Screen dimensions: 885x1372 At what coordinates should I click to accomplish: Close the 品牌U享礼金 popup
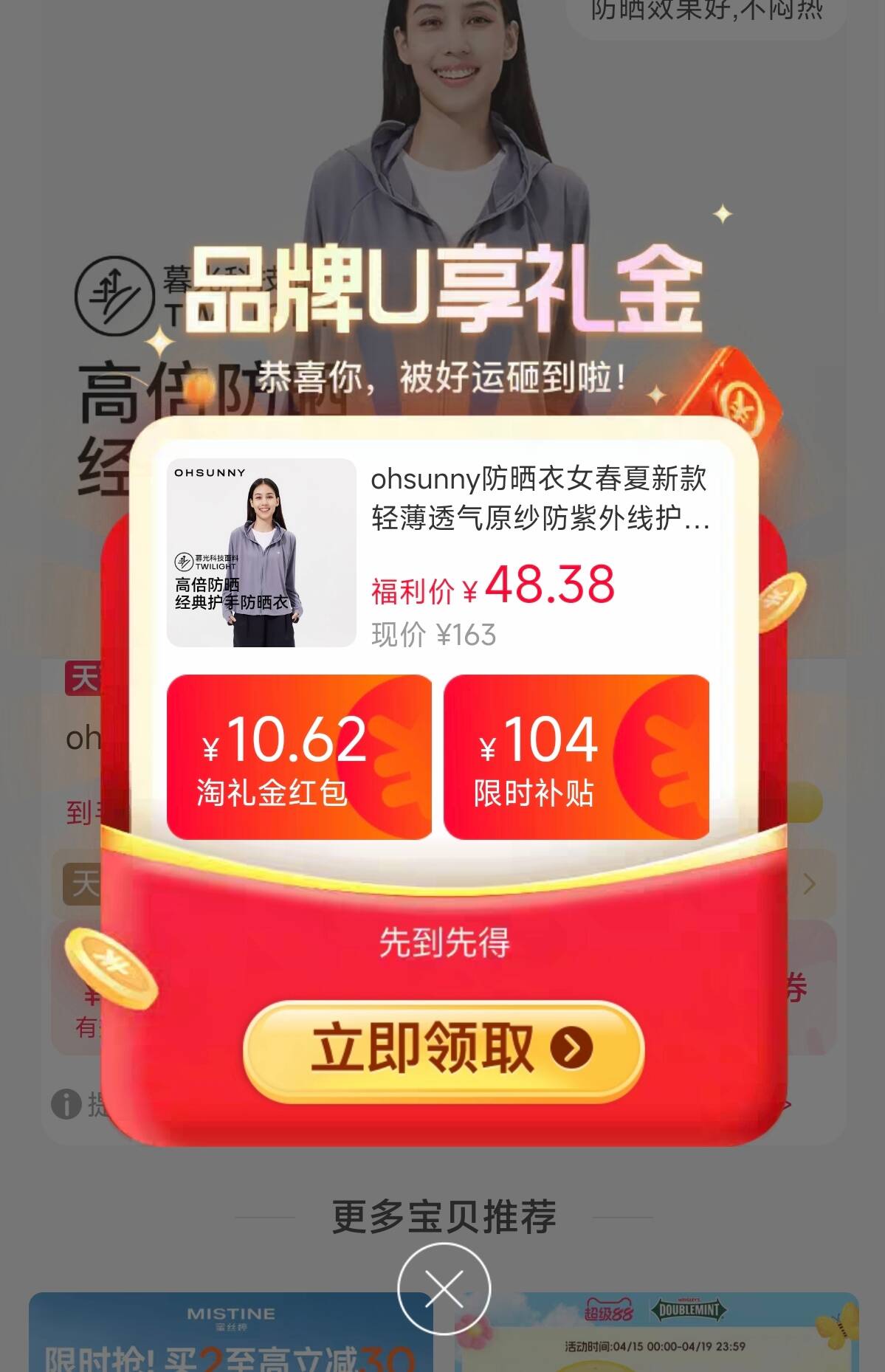pos(444,1289)
